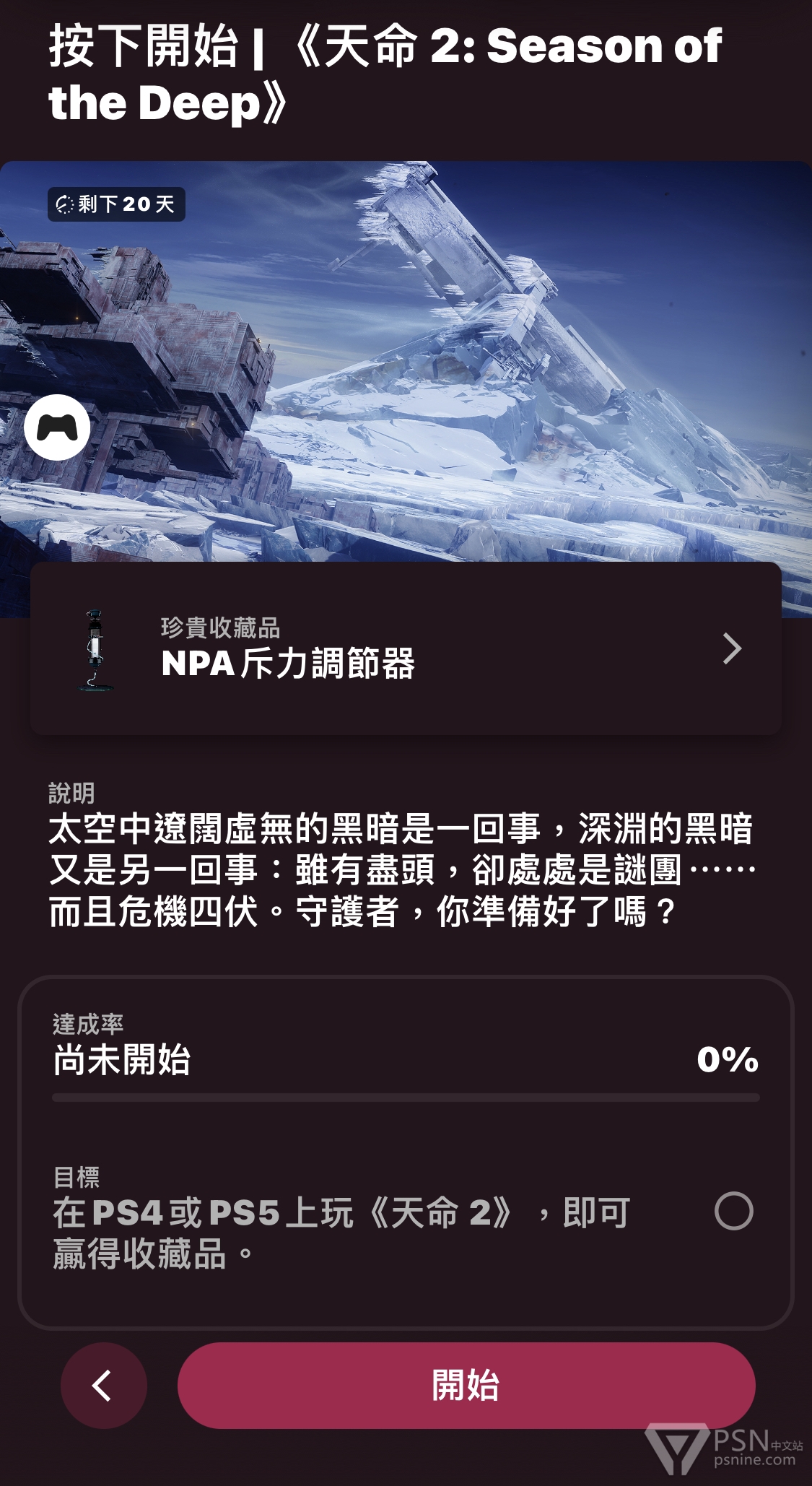Go back with the round arrow button
This screenshot has width=812, height=1486.
pos(104,1385)
